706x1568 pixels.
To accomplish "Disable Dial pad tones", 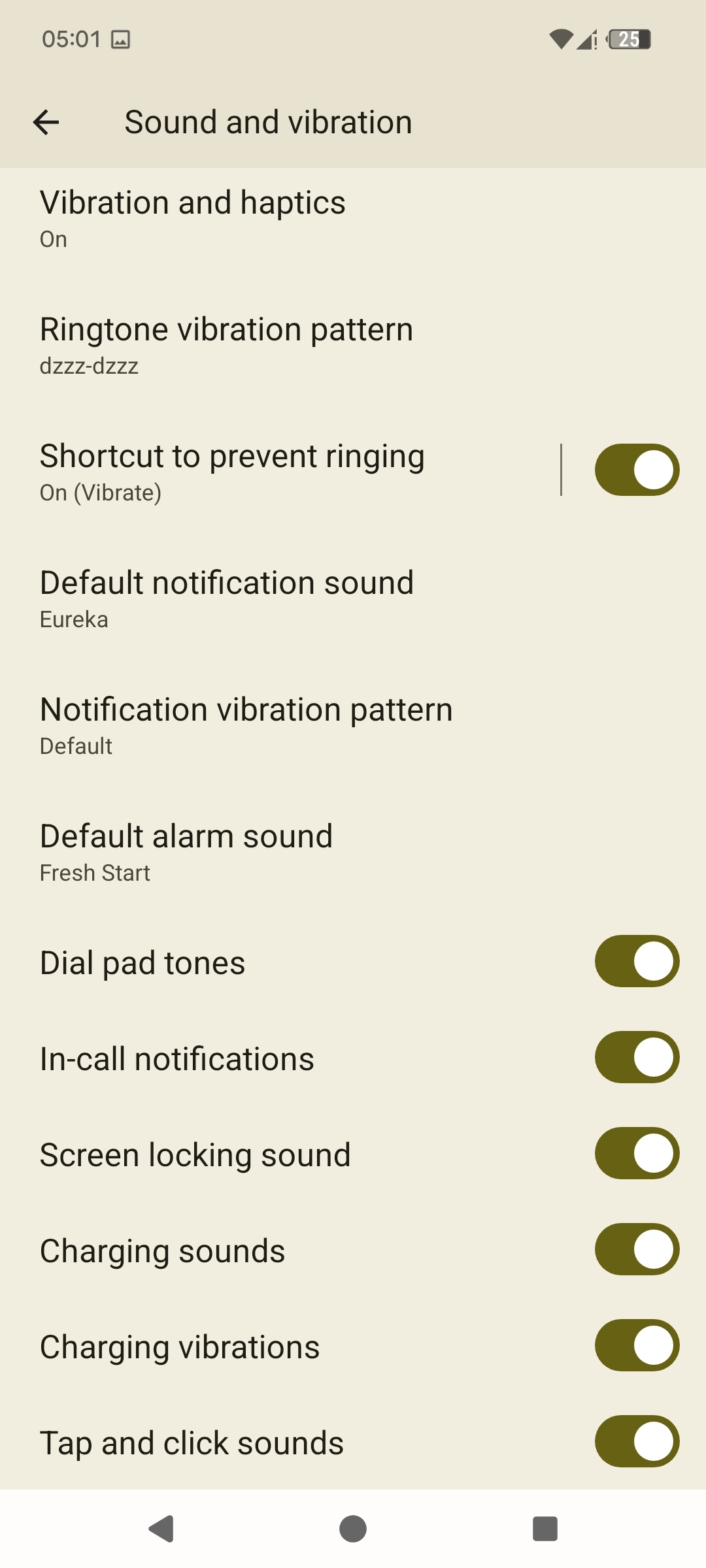I will tap(636, 961).
